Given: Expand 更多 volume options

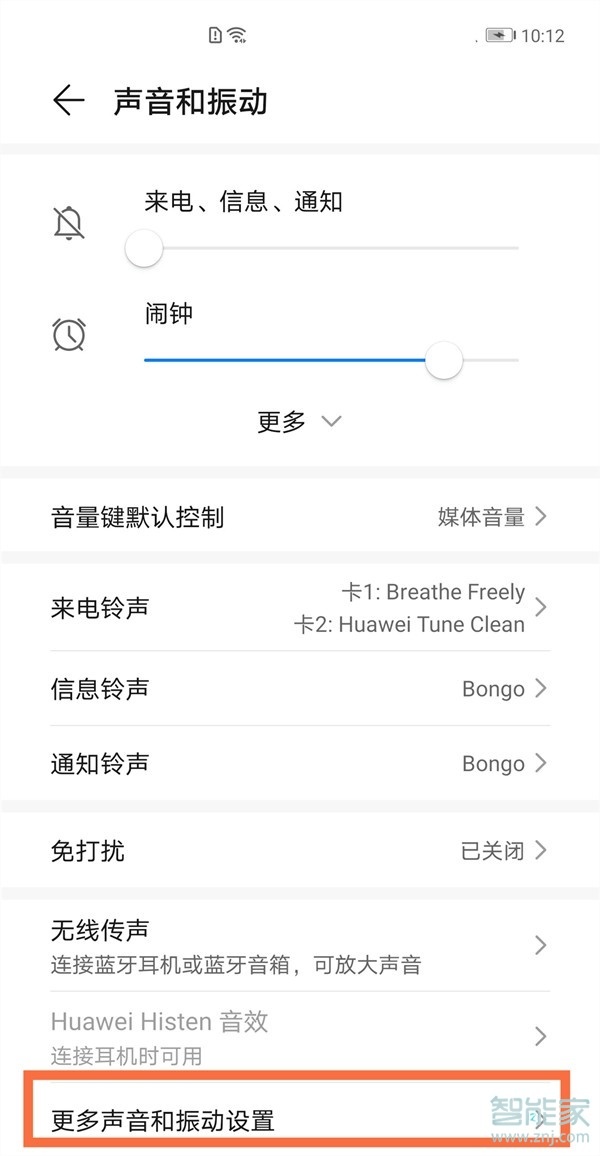Looking at the screenshot, I should tap(299, 422).
